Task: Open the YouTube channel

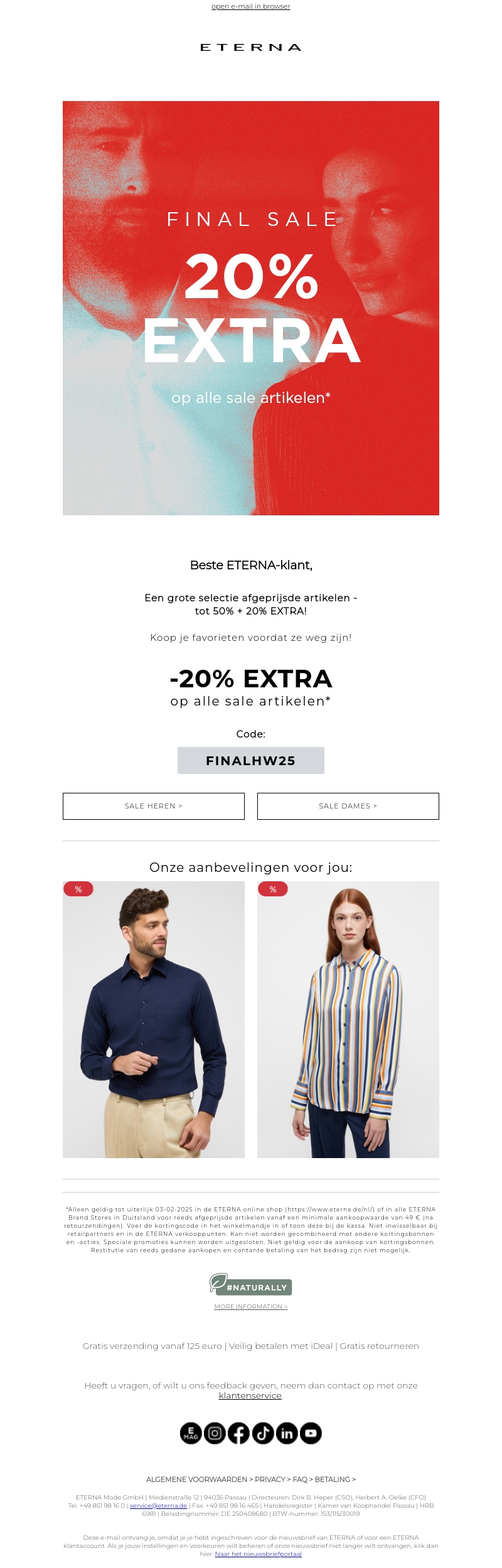Action: tap(311, 1433)
